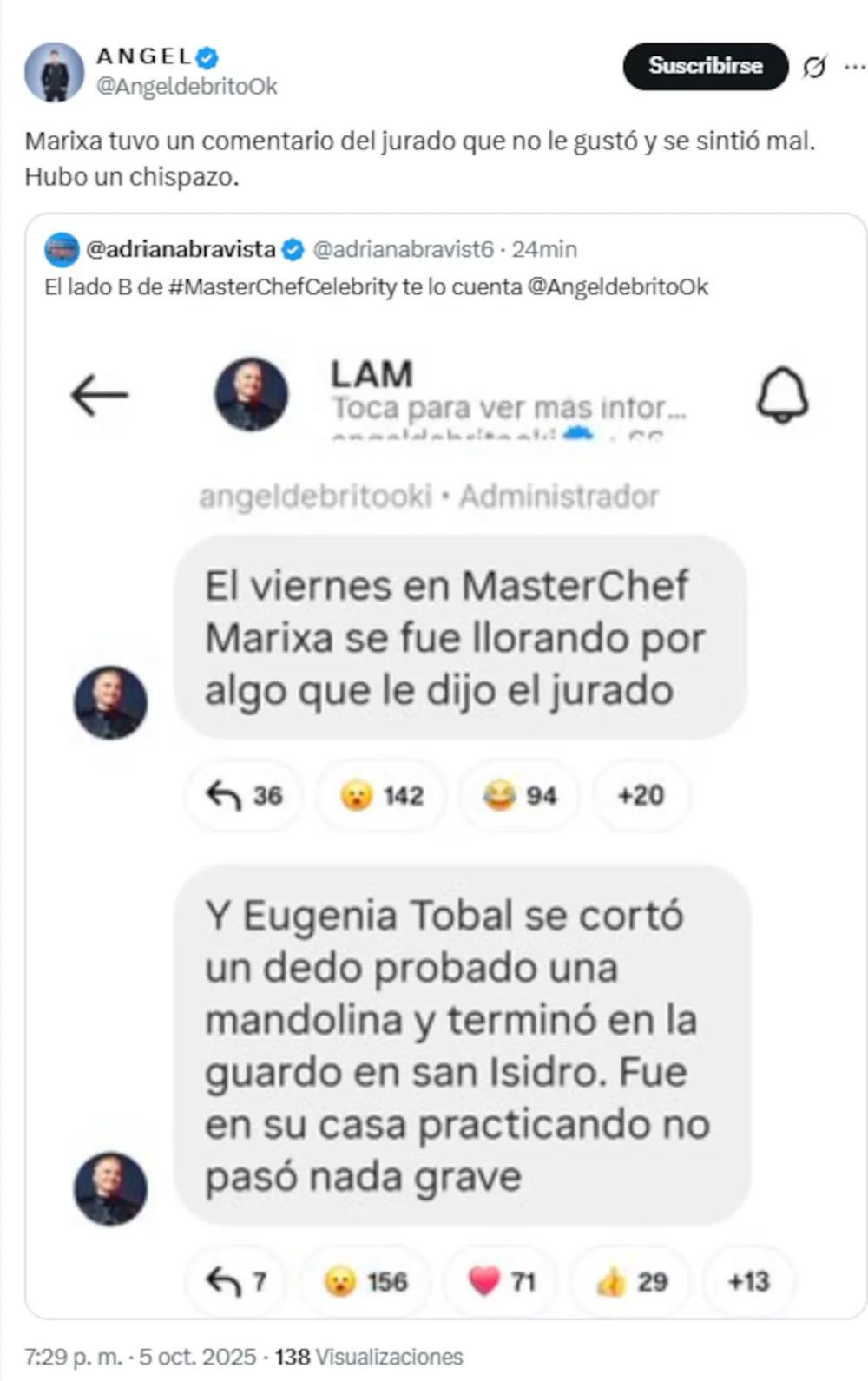Visit the @AngeldebritoOk profile handle

coord(187,86)
